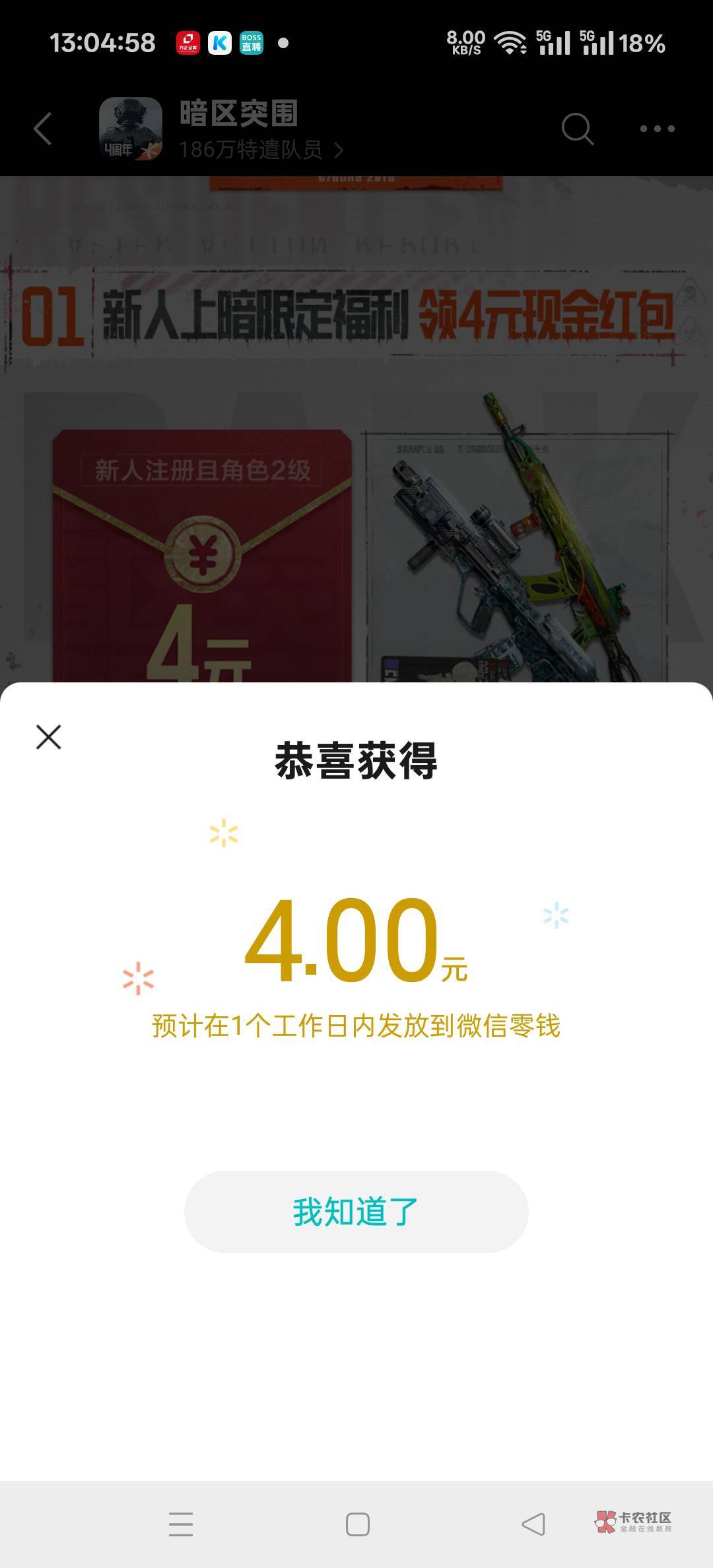Tap the system back button

click(x=533, y=1524)
